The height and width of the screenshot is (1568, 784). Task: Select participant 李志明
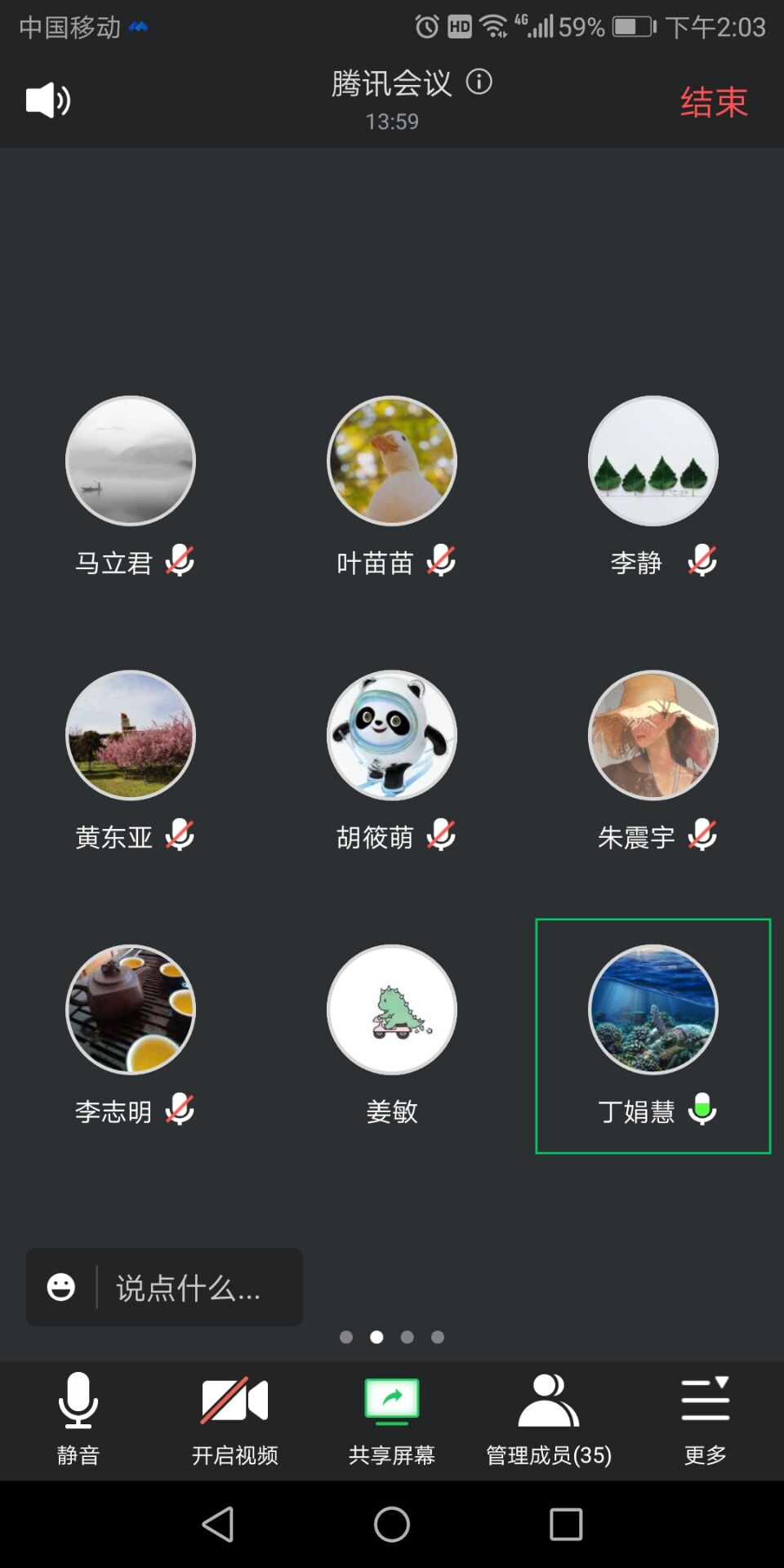(131, 1010)
